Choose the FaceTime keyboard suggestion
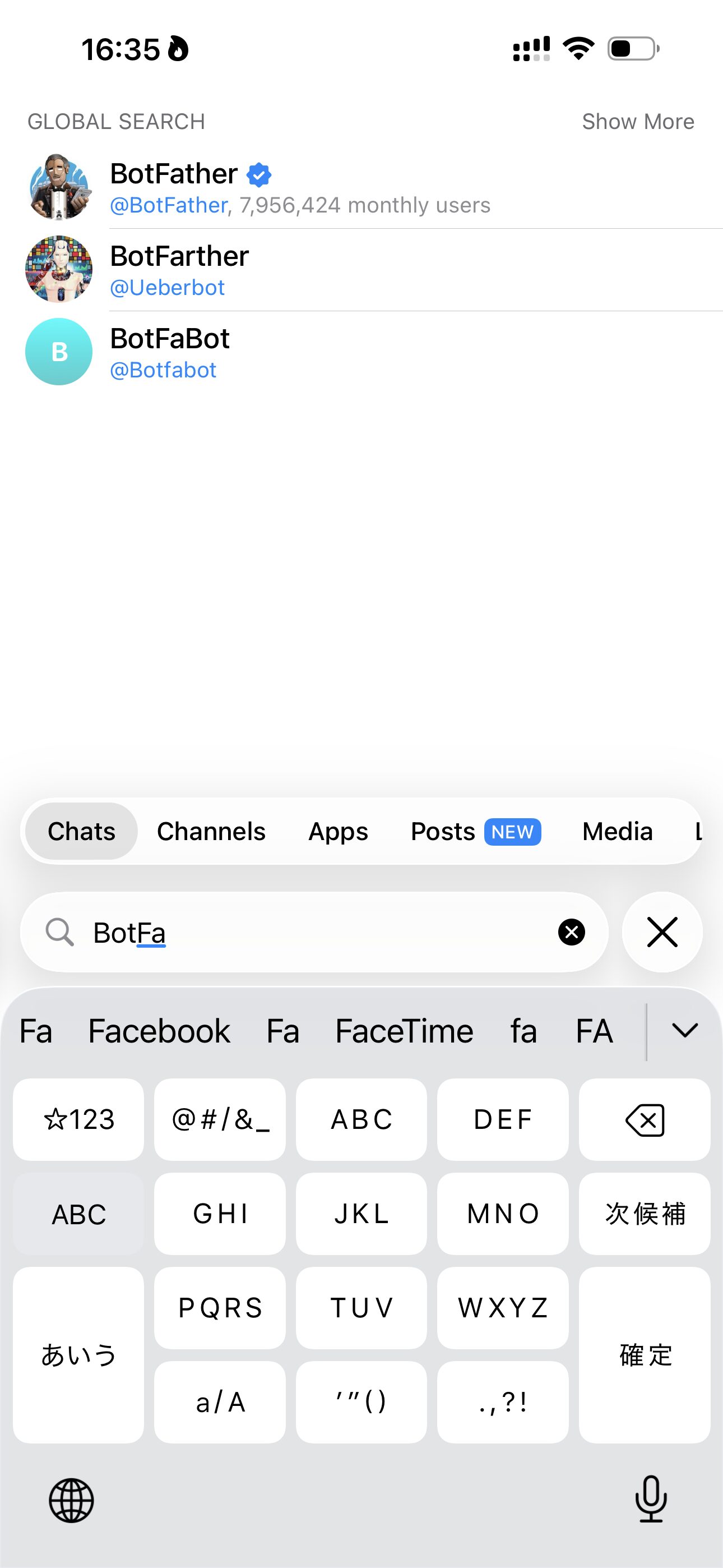This screenshot has height=1568, width=723. [404, 1031]
